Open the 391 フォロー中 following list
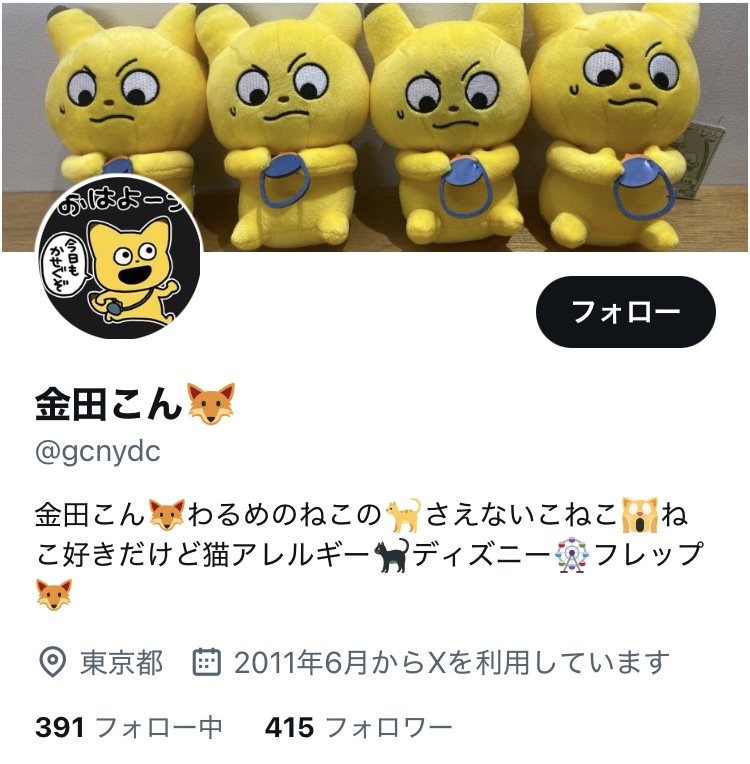The image size is (750, 764). click(x=128, y=727)
